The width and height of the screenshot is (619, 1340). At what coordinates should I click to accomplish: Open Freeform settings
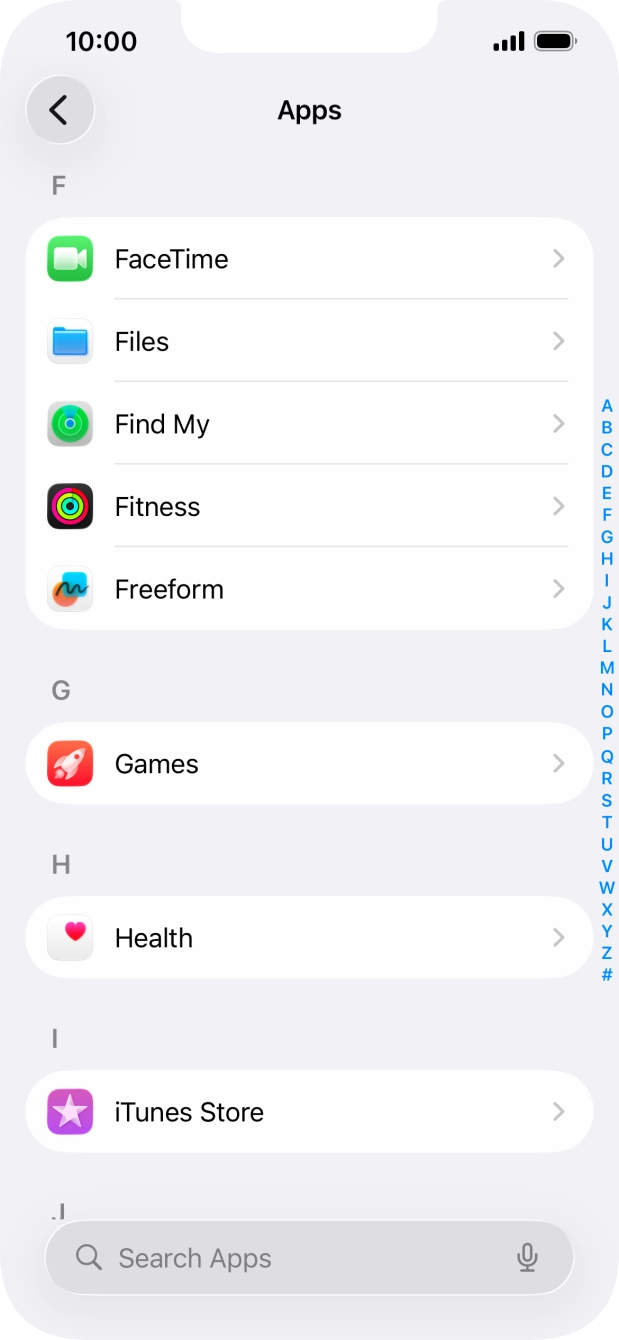[x=309, y=589]
